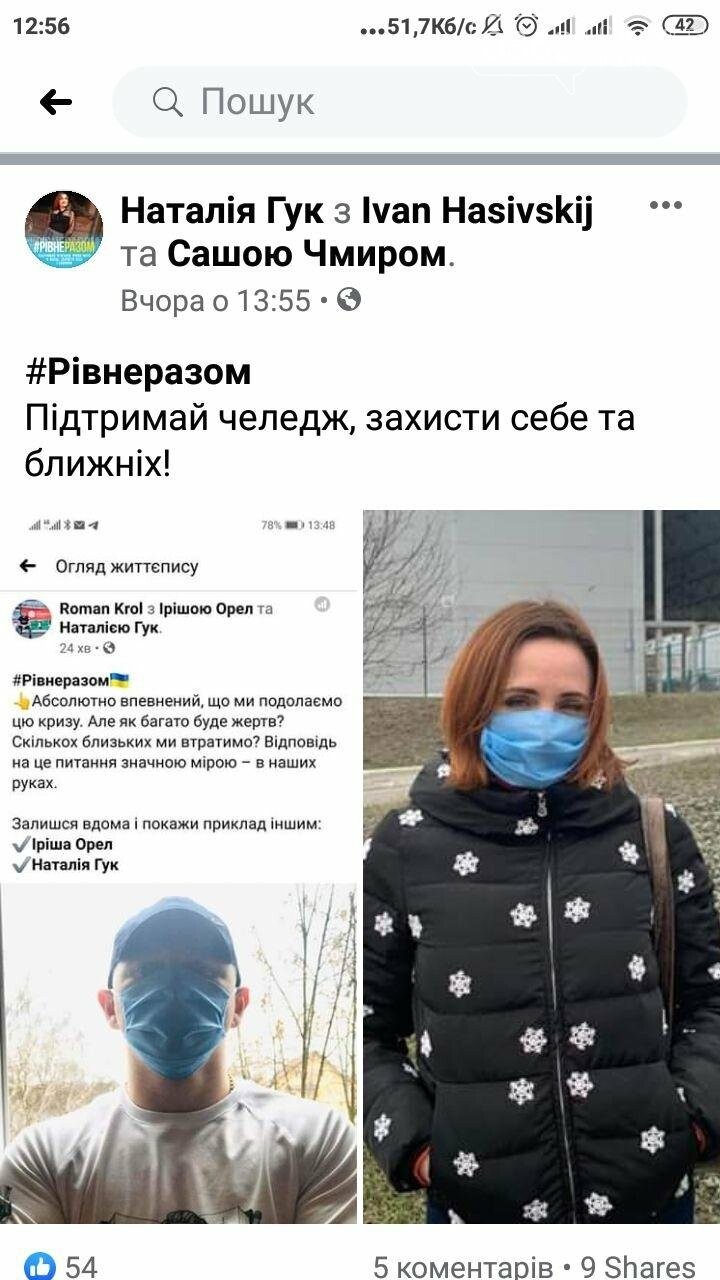The image size is (720, 1280).
Task: Open the 5 коментарів comments
Action: click(462, 1266)
